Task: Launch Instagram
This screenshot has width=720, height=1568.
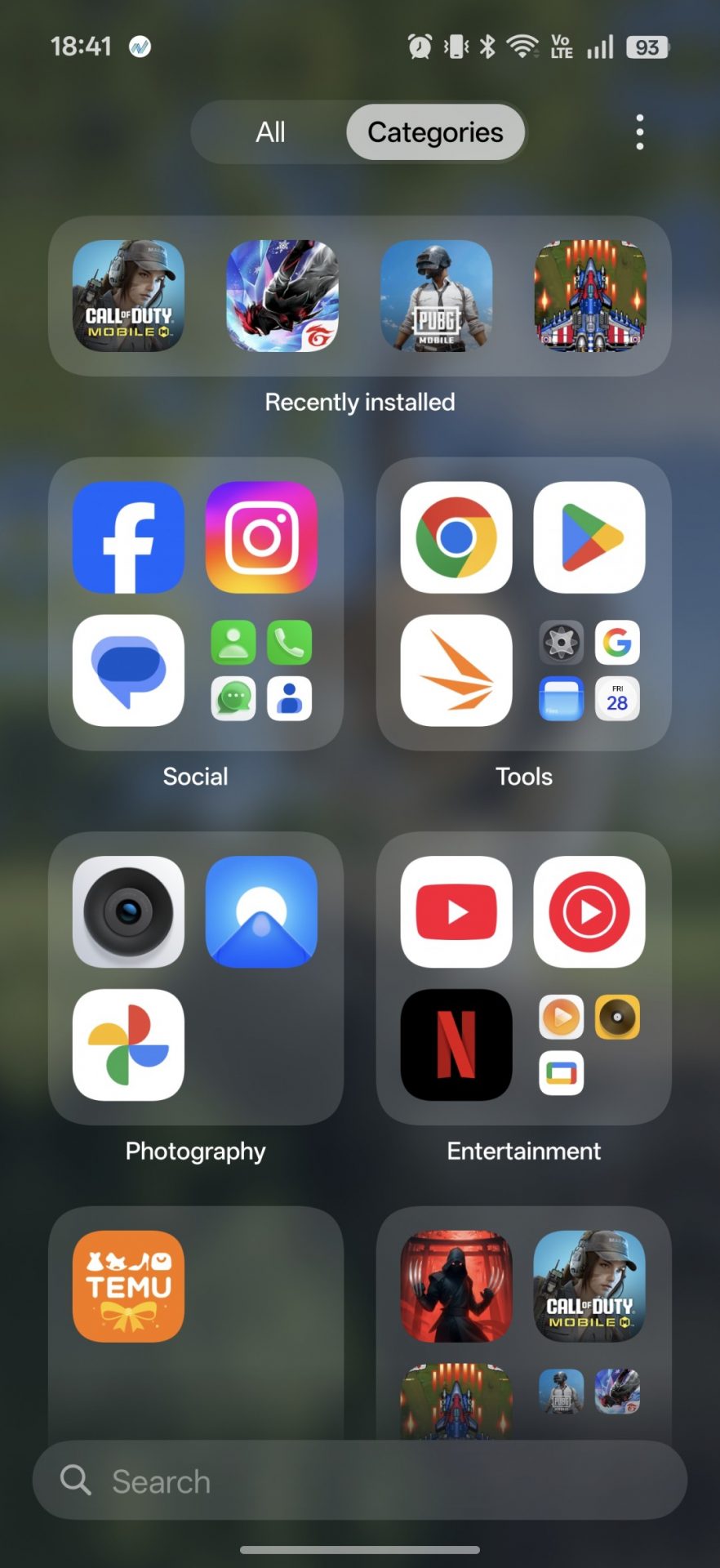Action: (261, 537)
